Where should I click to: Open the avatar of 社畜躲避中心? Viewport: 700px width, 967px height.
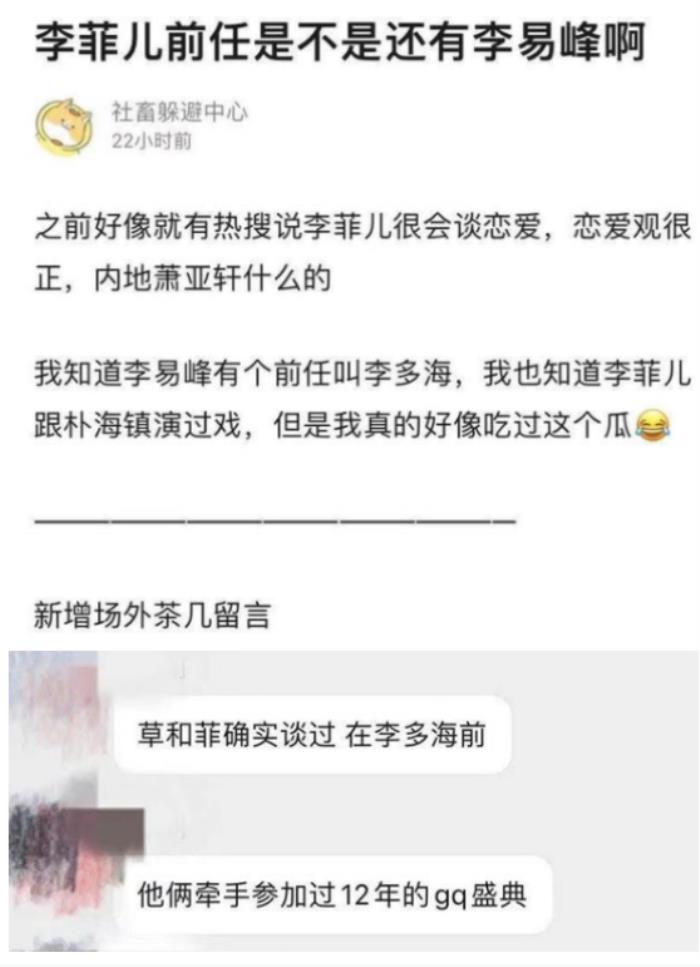65,129
